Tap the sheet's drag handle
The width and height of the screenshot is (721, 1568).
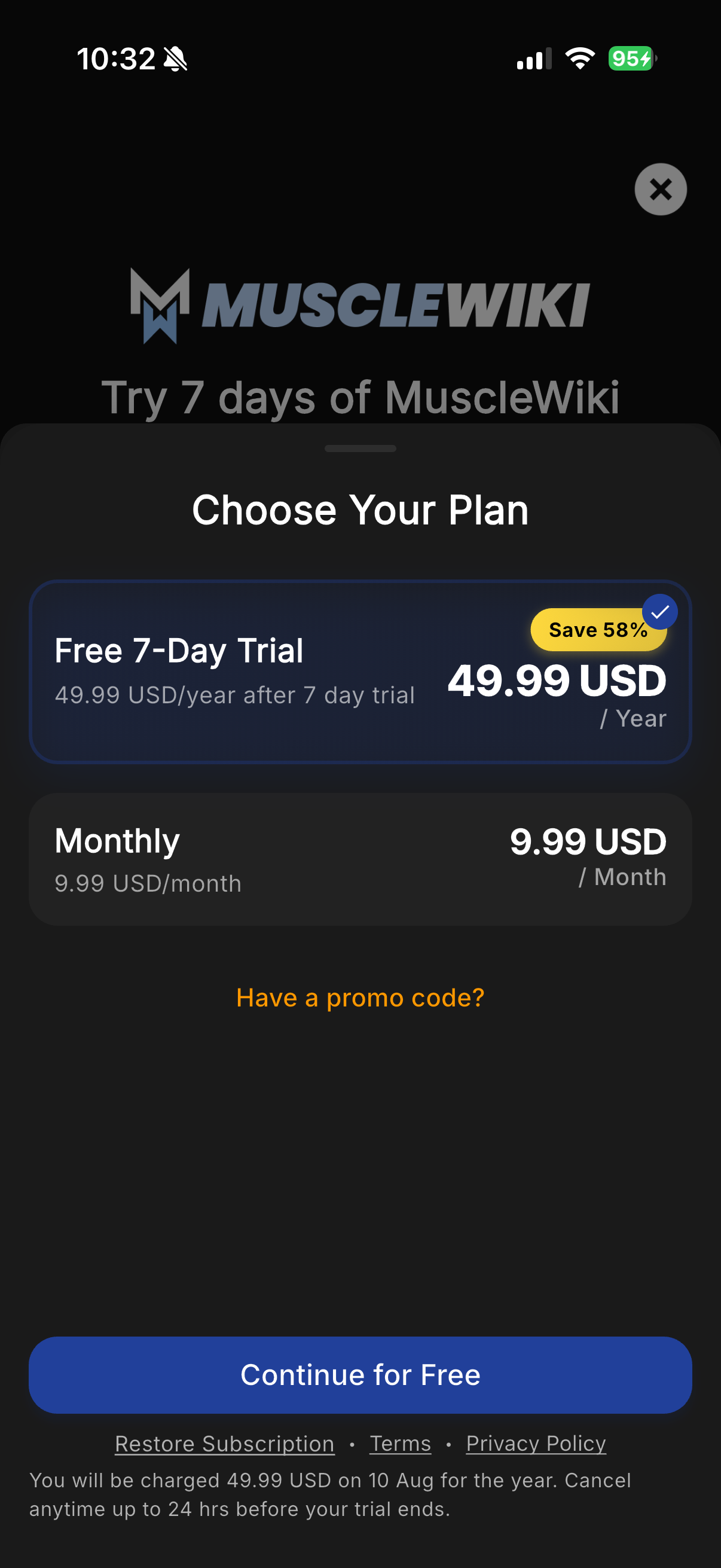(360, 449)
